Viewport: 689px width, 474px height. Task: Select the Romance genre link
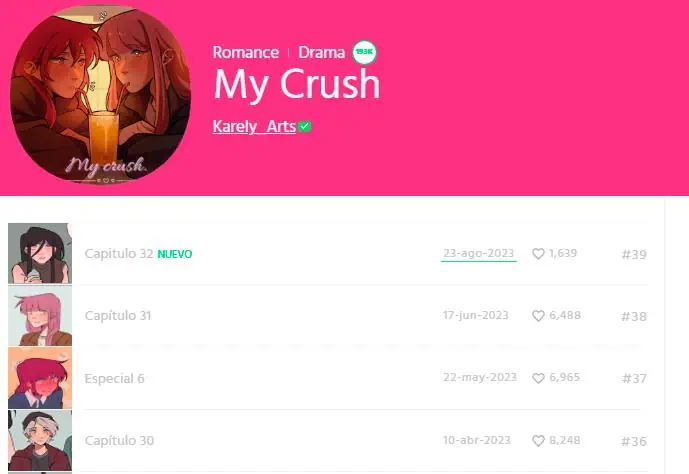click(245, 52)
